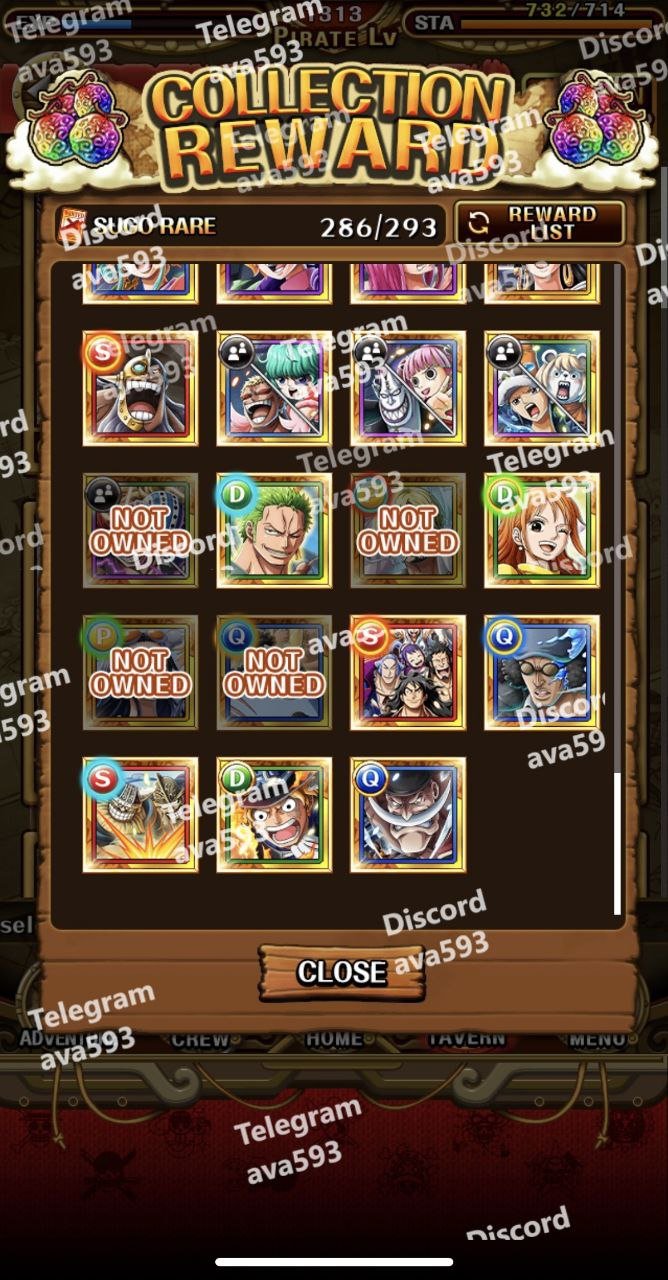The height and width of the screenshot is (1280, 668).
Task: Open the green-haired Zoro character tile
Action: [274, 530]
